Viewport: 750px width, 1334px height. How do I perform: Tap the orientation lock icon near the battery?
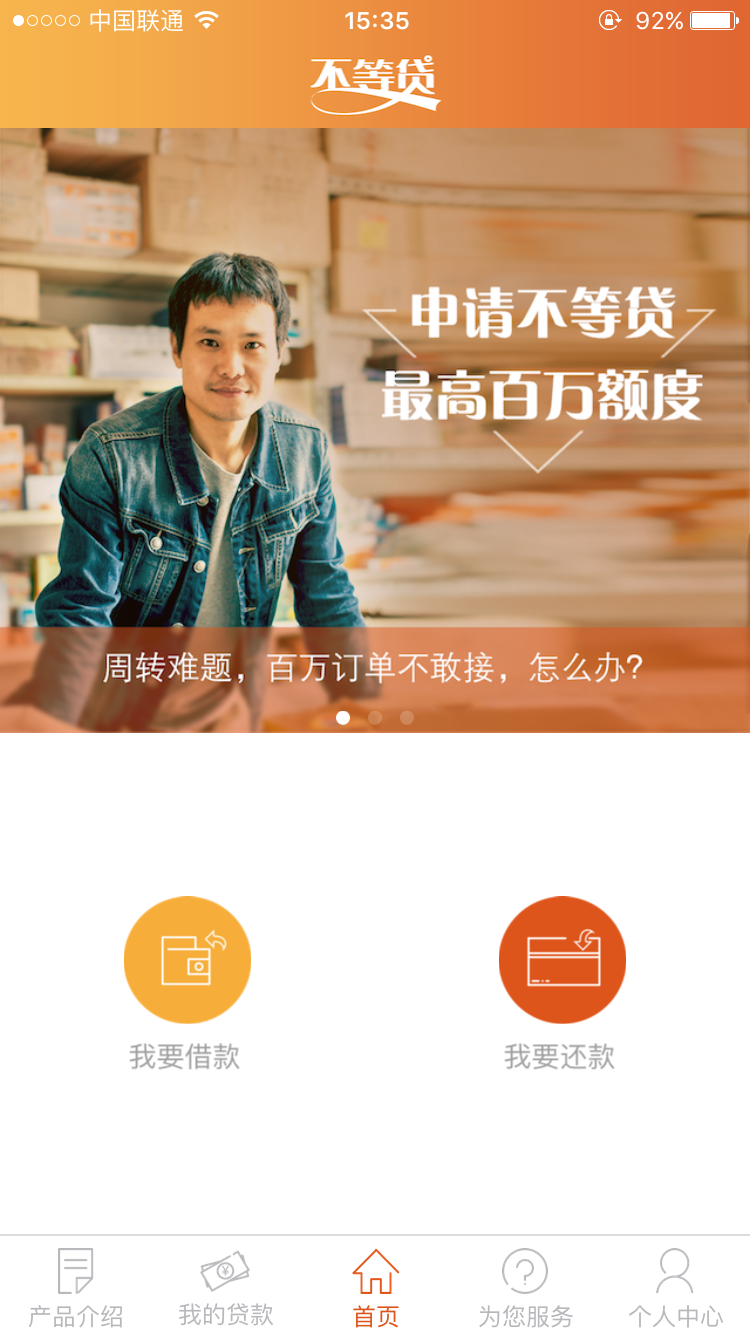[x=610, y=19]
